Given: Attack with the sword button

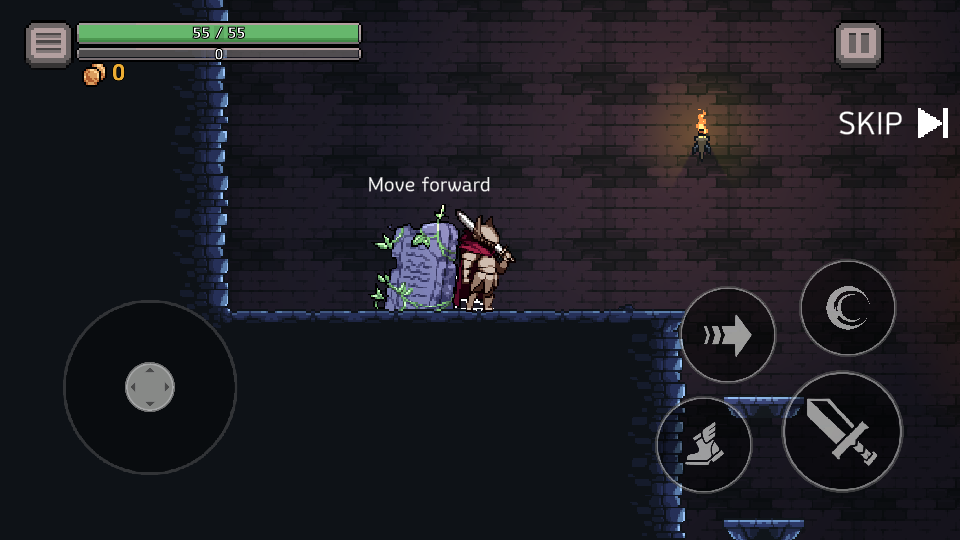Looking at the screenshot, I should (842, 432).
